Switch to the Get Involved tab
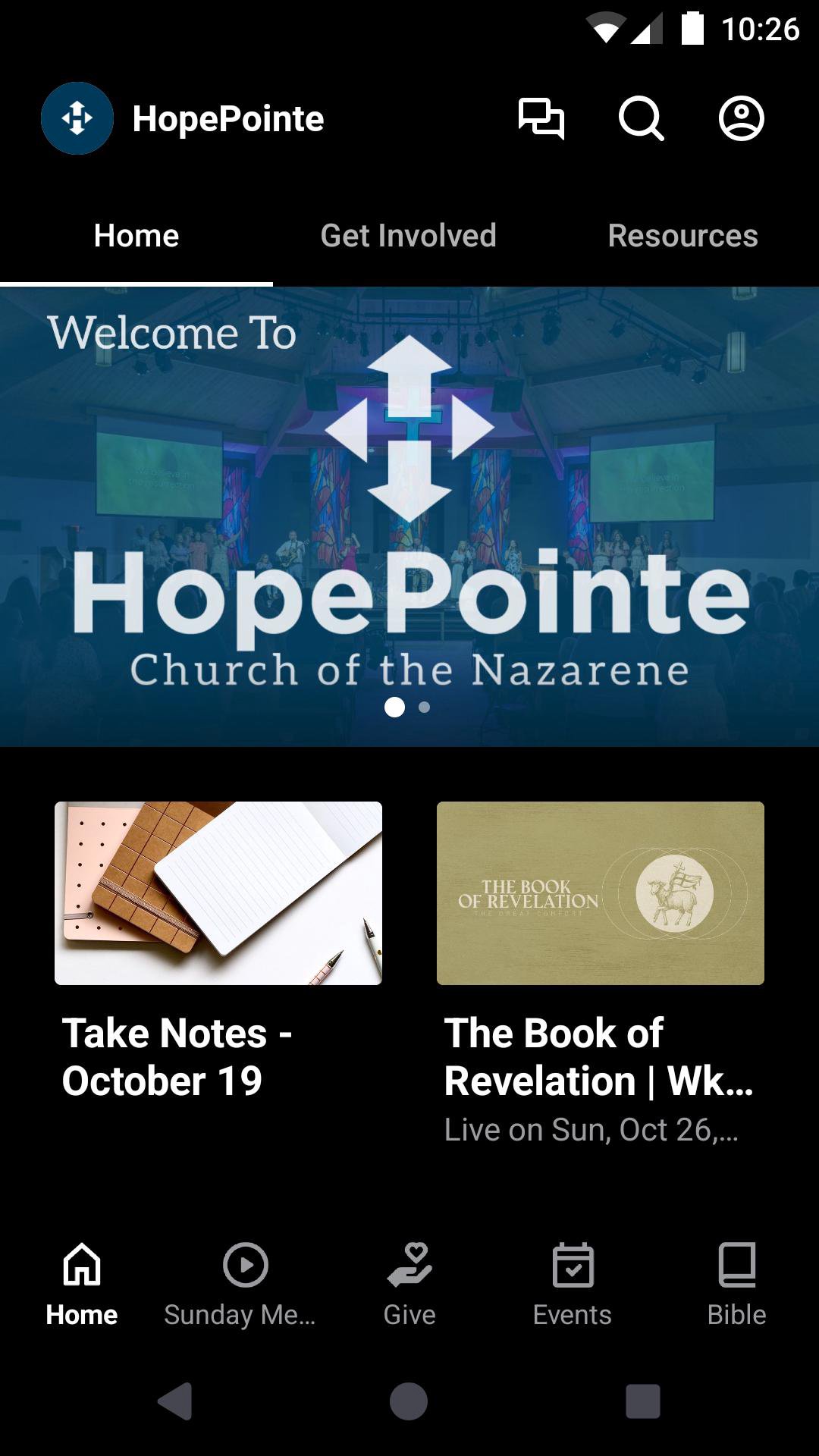This screenshot has width=819, height=1456. pyautogui.click(x=409, y=236)
